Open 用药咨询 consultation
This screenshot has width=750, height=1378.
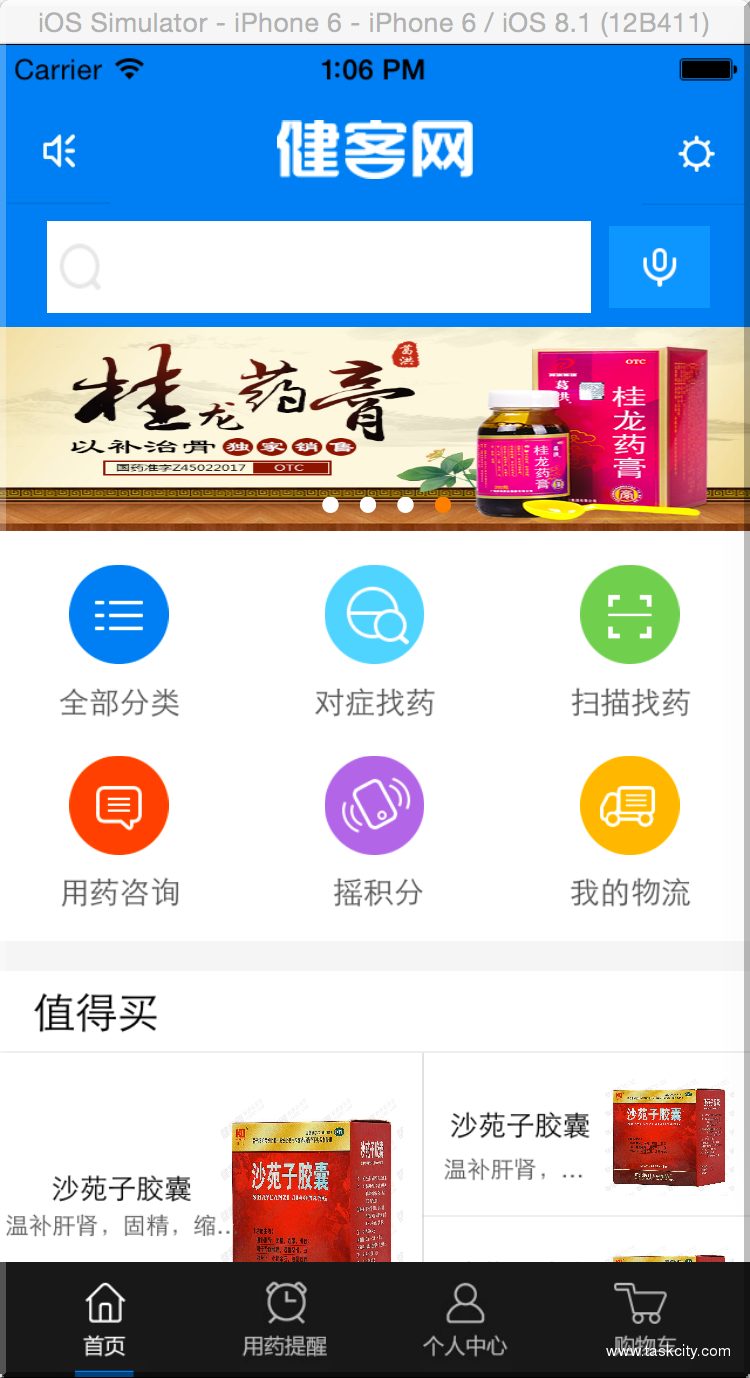[x=119, y=830]
